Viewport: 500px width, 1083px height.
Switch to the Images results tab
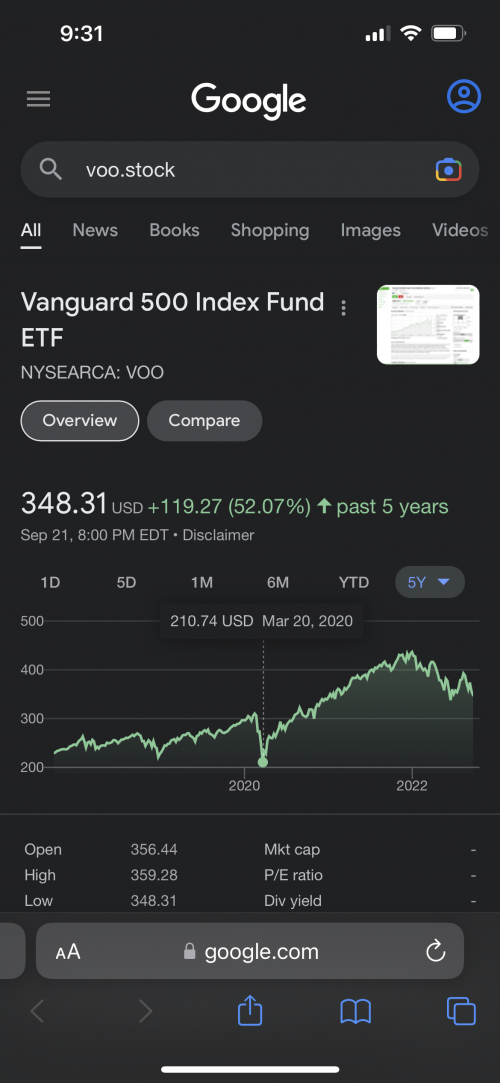pos(370,230)
